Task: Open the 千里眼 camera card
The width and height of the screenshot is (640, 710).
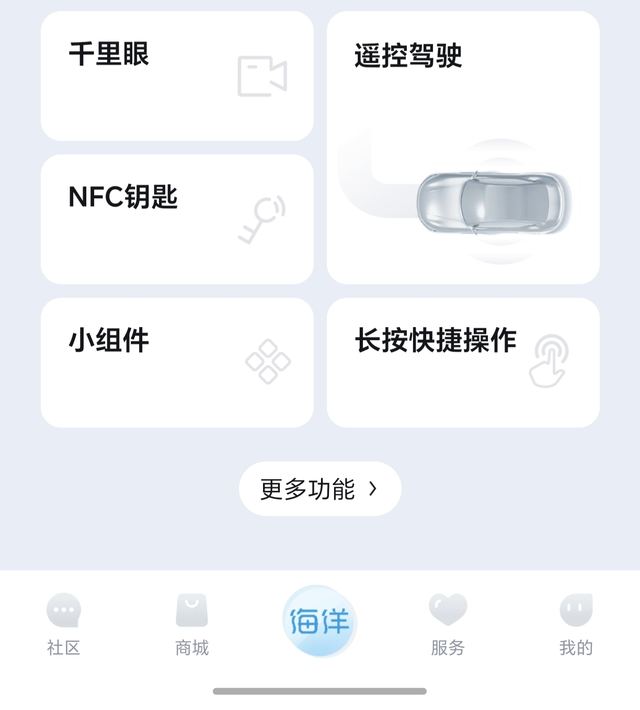Action: click(177, 76)
